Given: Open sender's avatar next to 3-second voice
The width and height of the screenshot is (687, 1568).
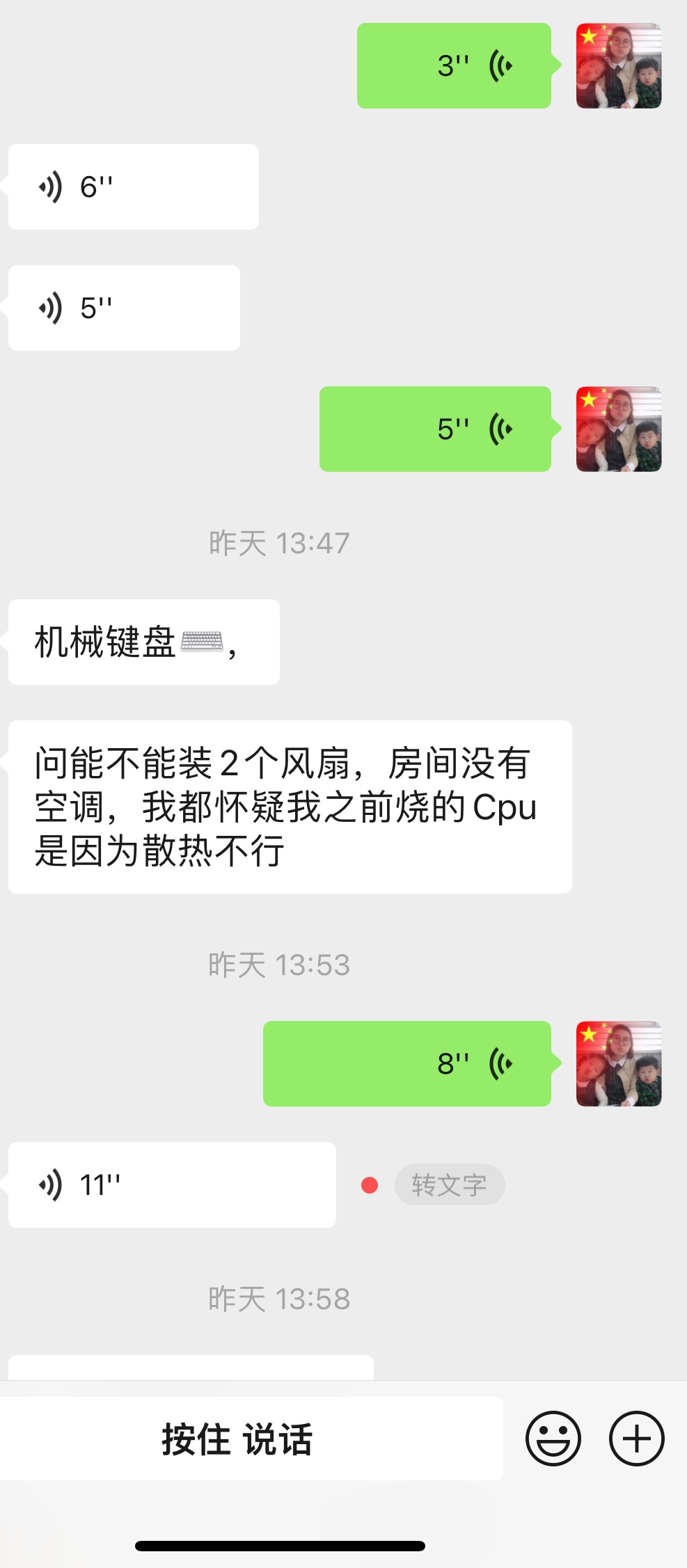Looking at the screenshot, I should point(618,66).
